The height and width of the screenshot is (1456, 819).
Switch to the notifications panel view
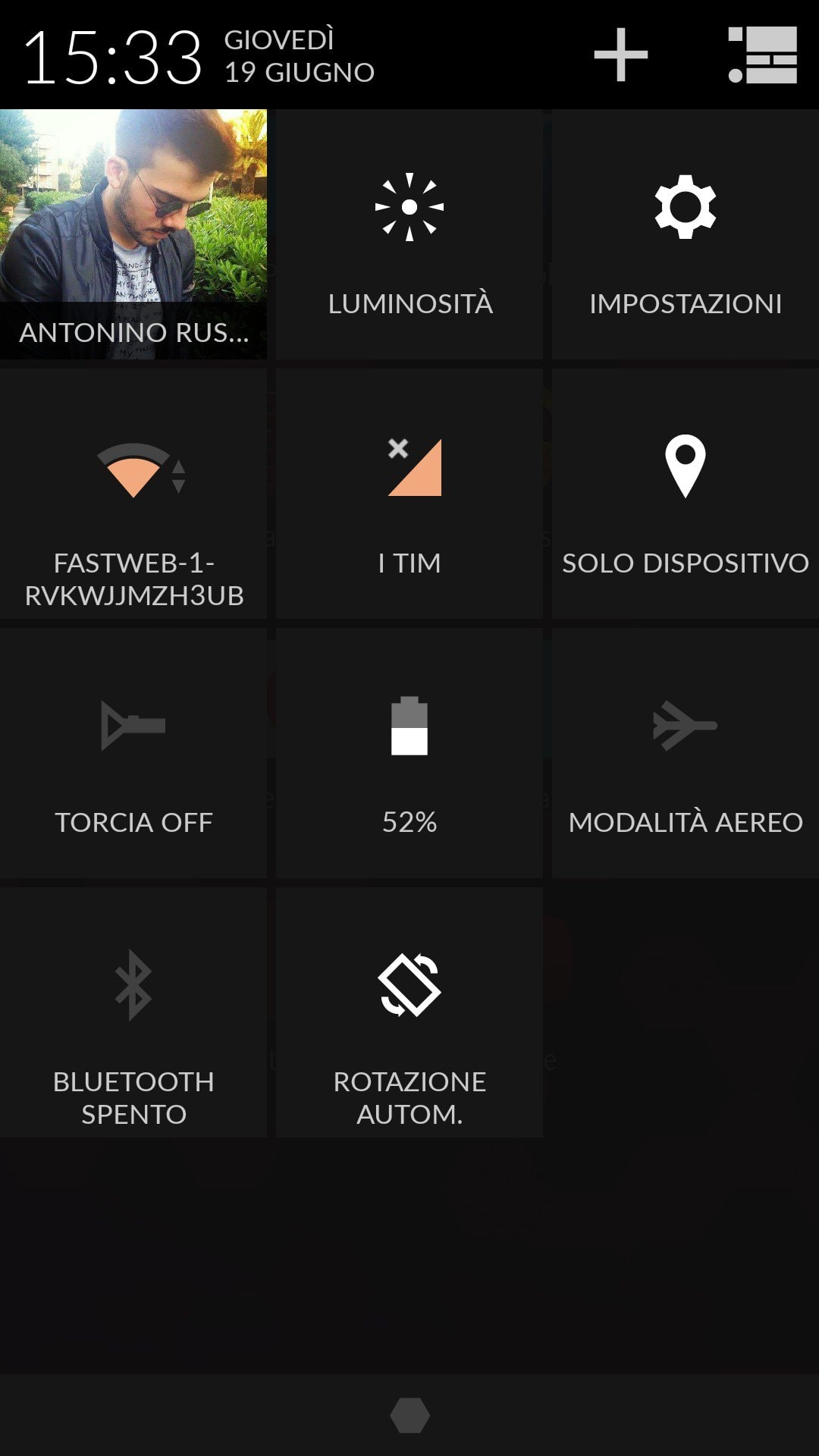[x=762, y=55]
